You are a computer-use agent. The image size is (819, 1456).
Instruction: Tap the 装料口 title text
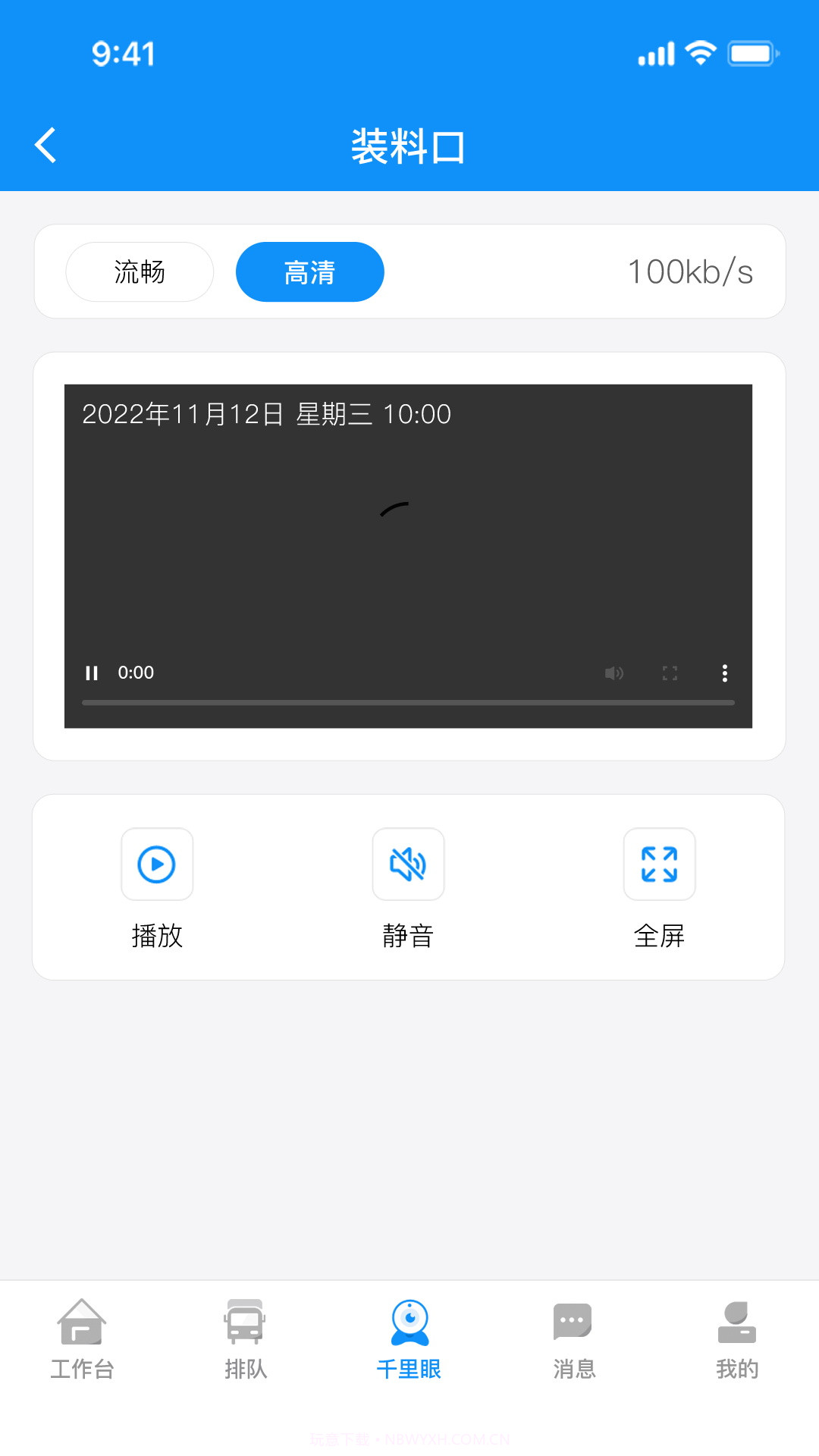pyautogui.click(x=409, y=145)
